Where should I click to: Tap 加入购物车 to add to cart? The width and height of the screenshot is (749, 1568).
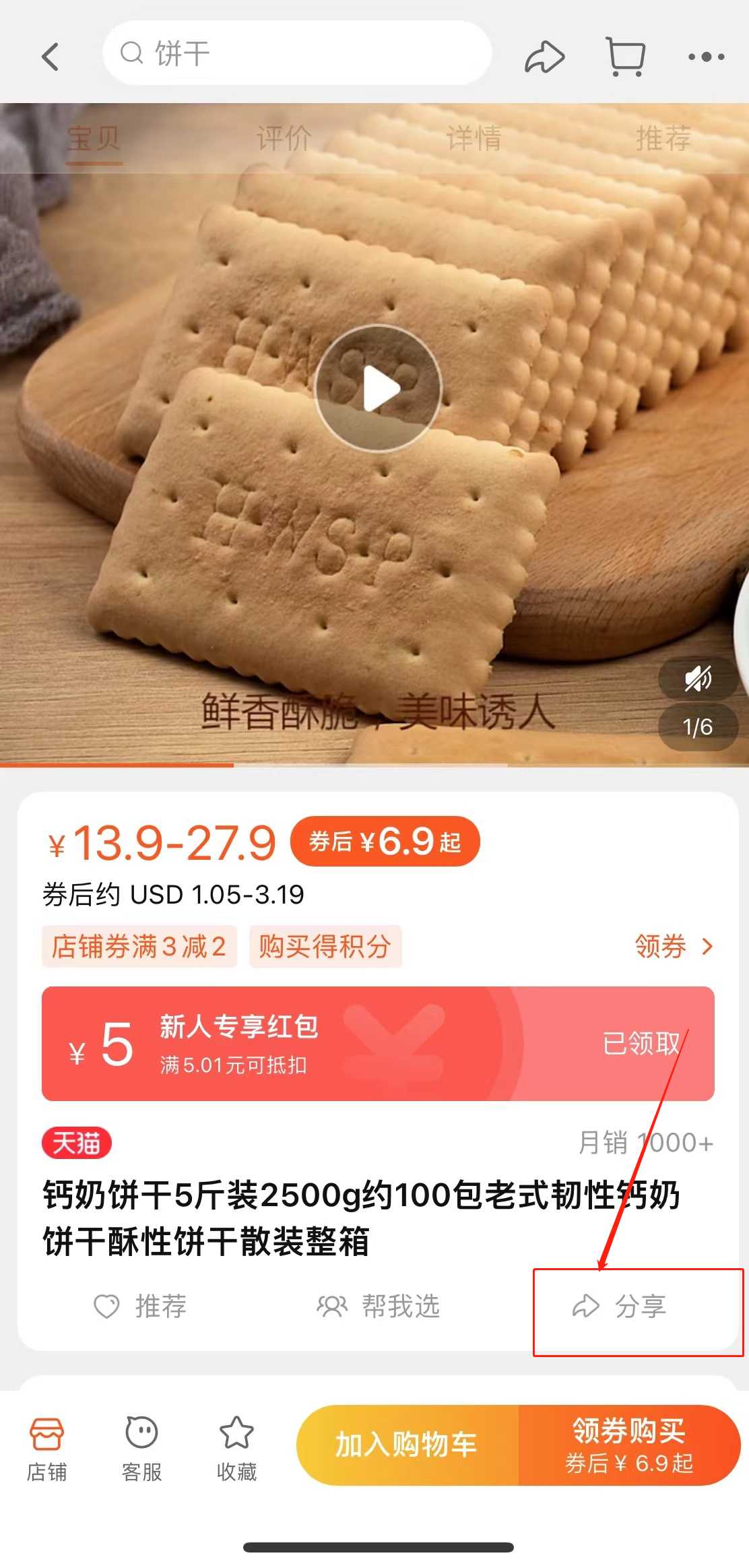click(407, 1445)
